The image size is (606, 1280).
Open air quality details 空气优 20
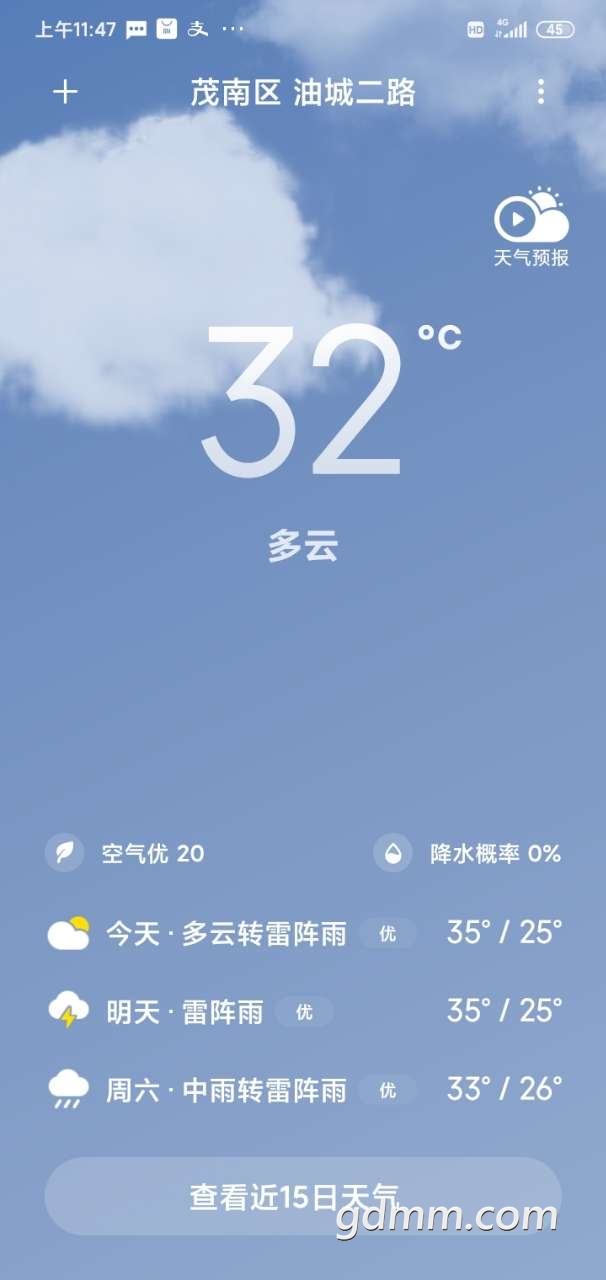(125, 853)
